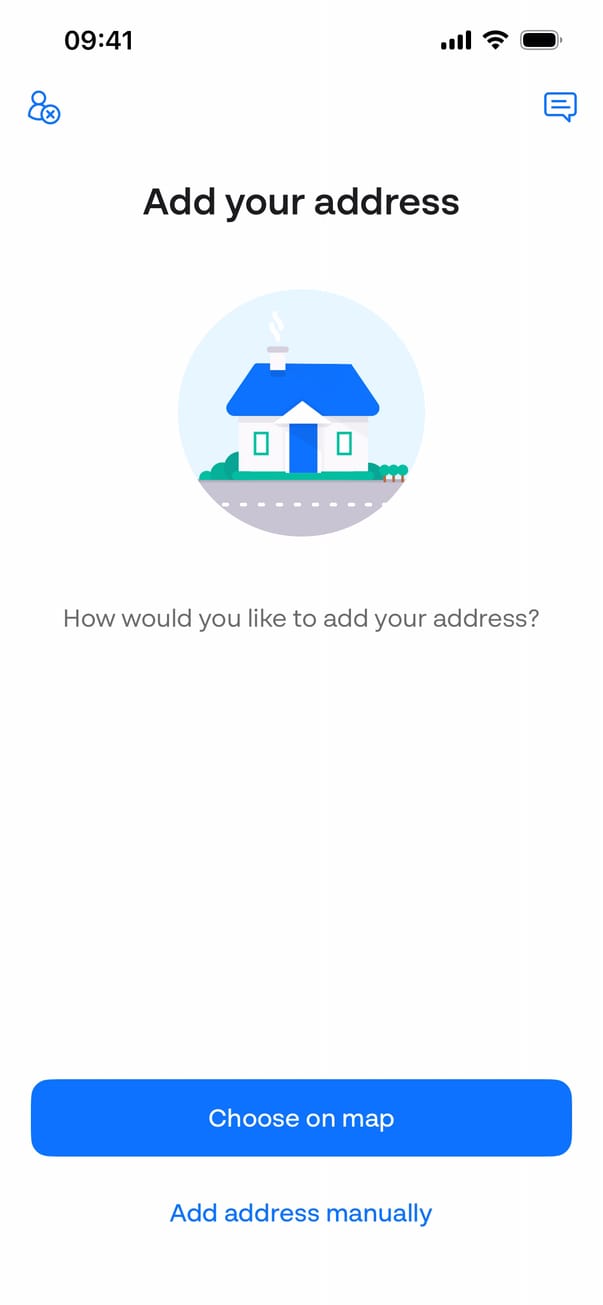The width and height of the screenshot is (603, 1305).
Task: Select Choose on map
Action: coord(301,1118)
